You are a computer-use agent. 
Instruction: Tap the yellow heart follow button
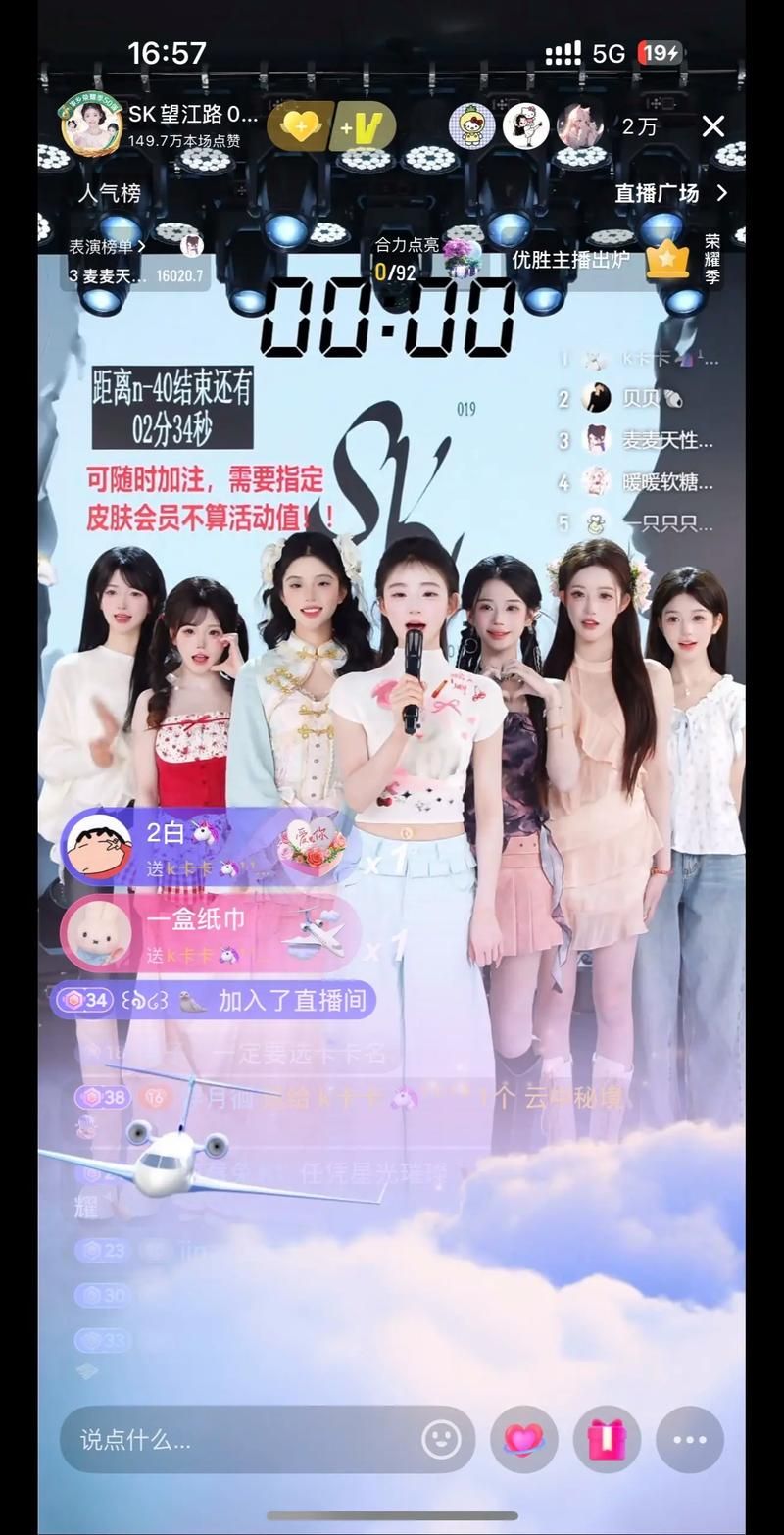300,126
